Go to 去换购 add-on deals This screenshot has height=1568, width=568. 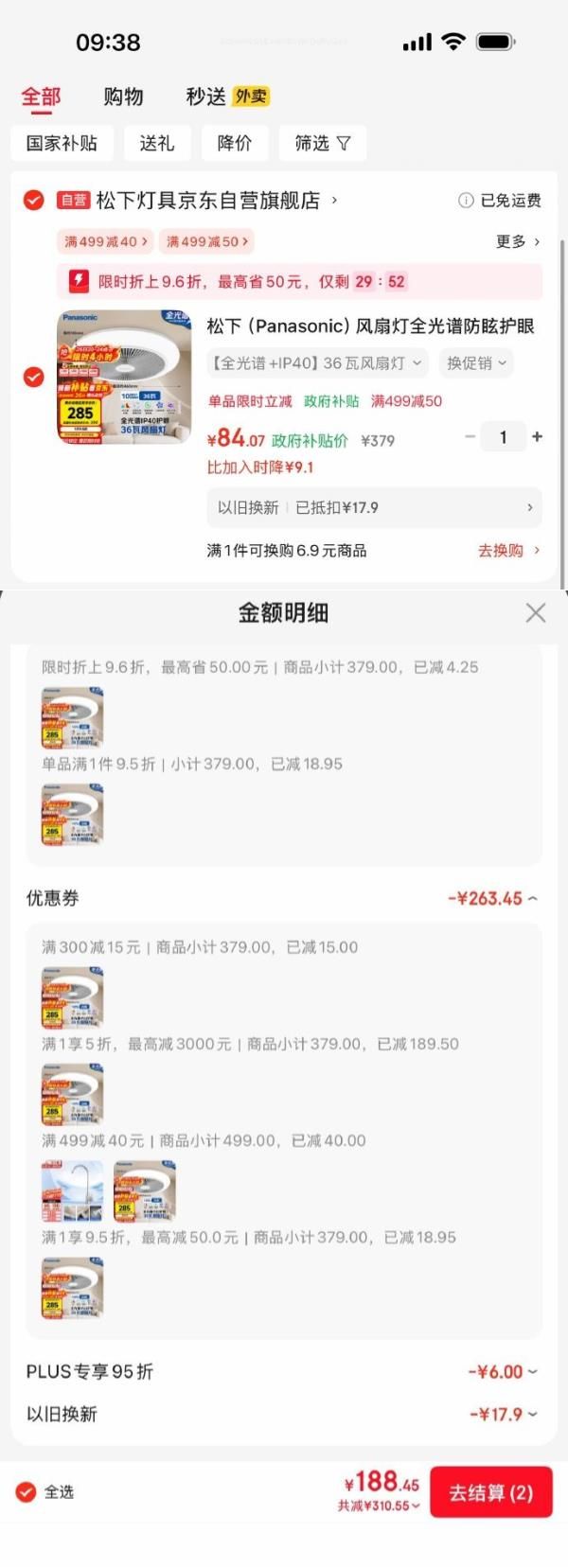[x=508, y=551]
